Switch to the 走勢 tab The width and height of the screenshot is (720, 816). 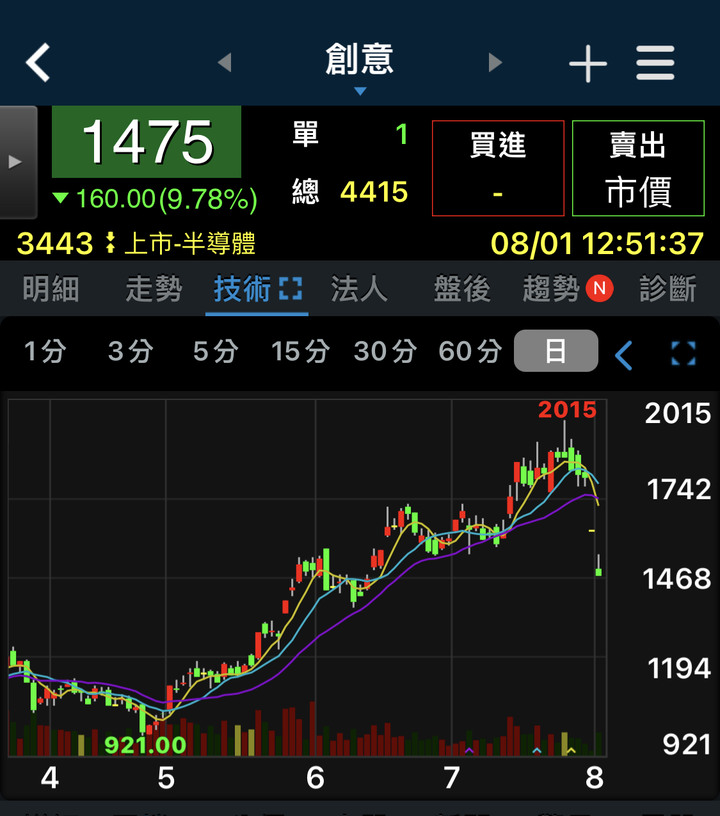[154, 289]
